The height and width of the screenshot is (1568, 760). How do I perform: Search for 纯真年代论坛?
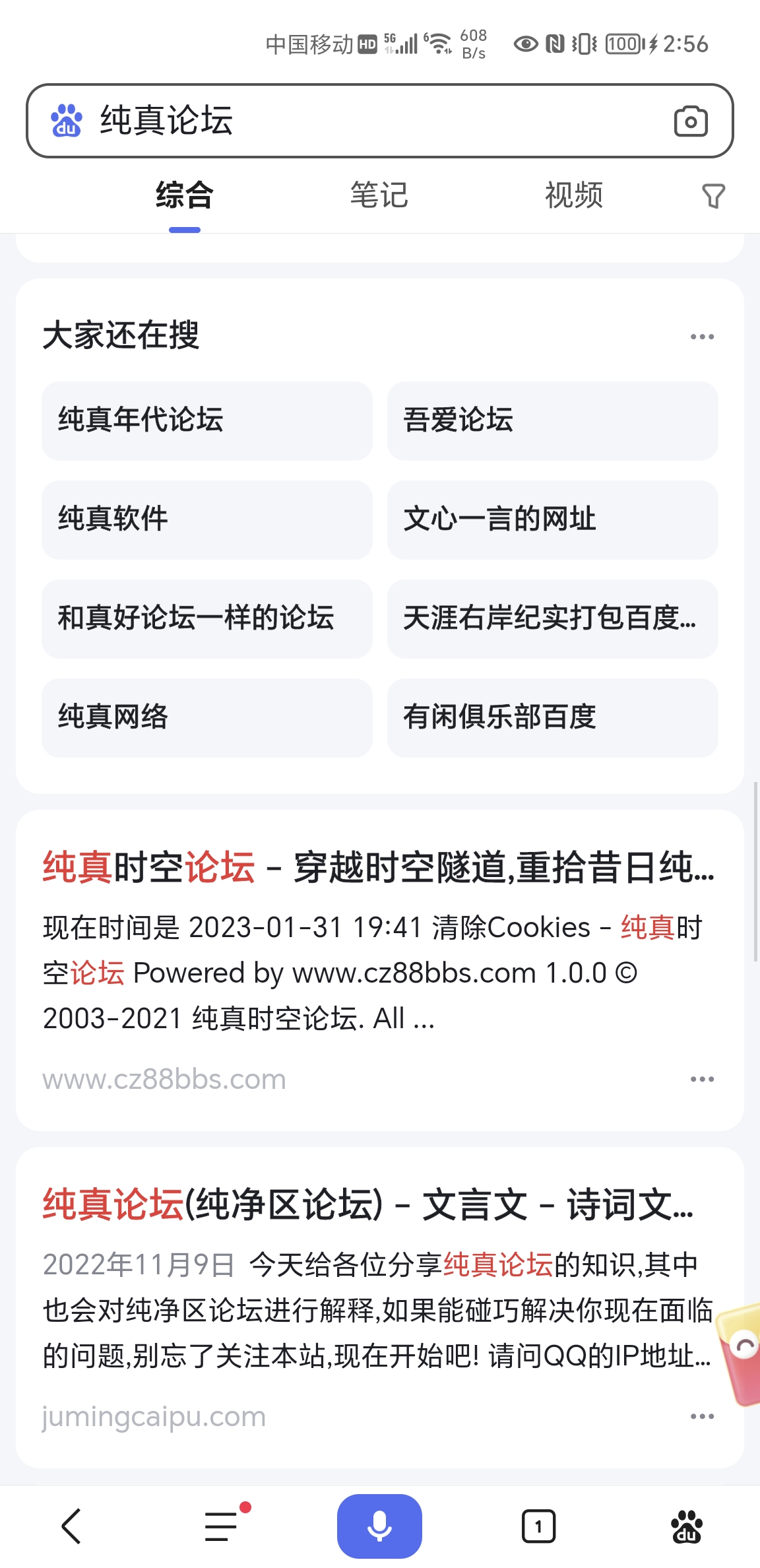click(207, 420)
